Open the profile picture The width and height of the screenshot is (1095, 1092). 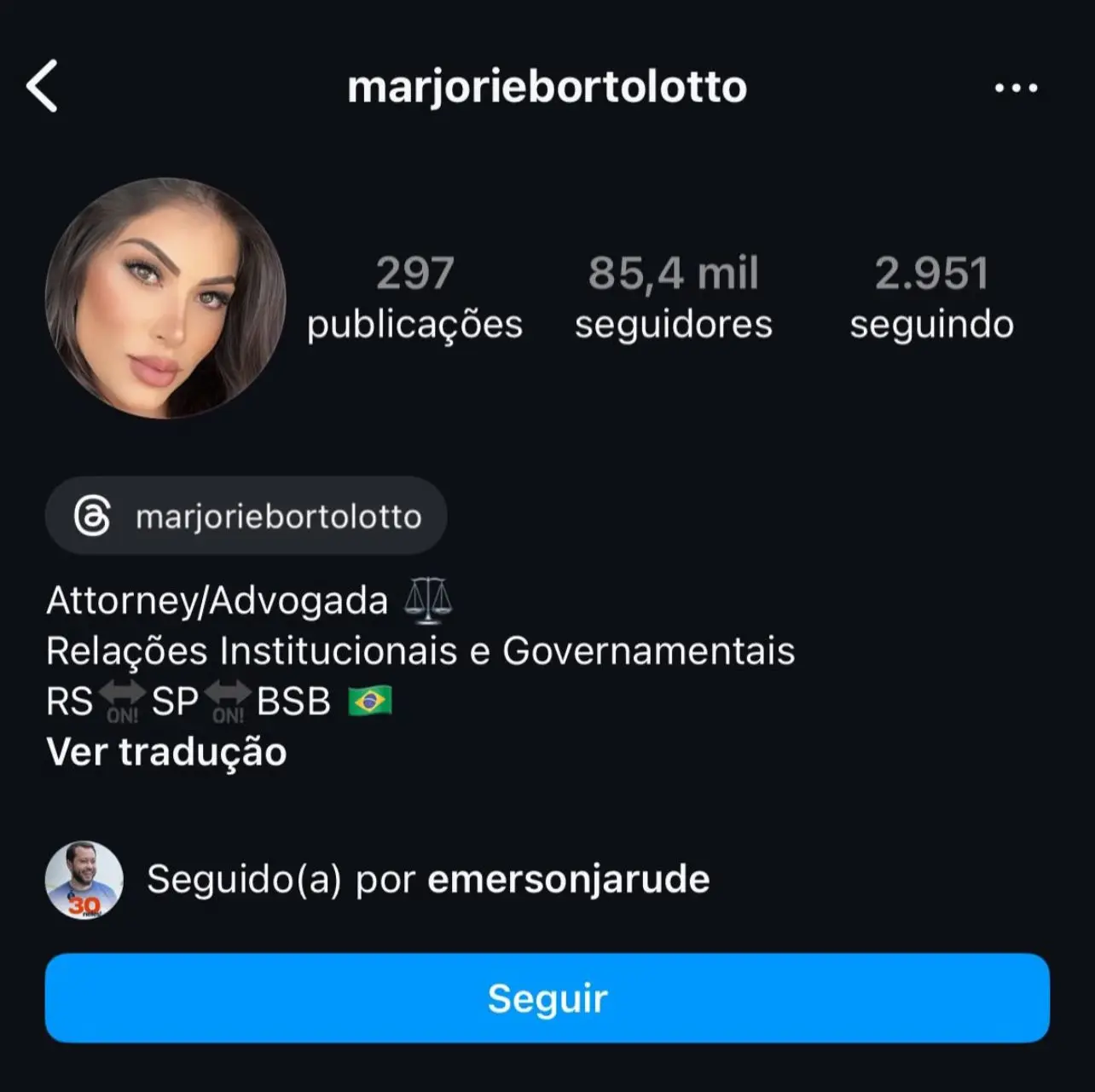pos(165,298)
